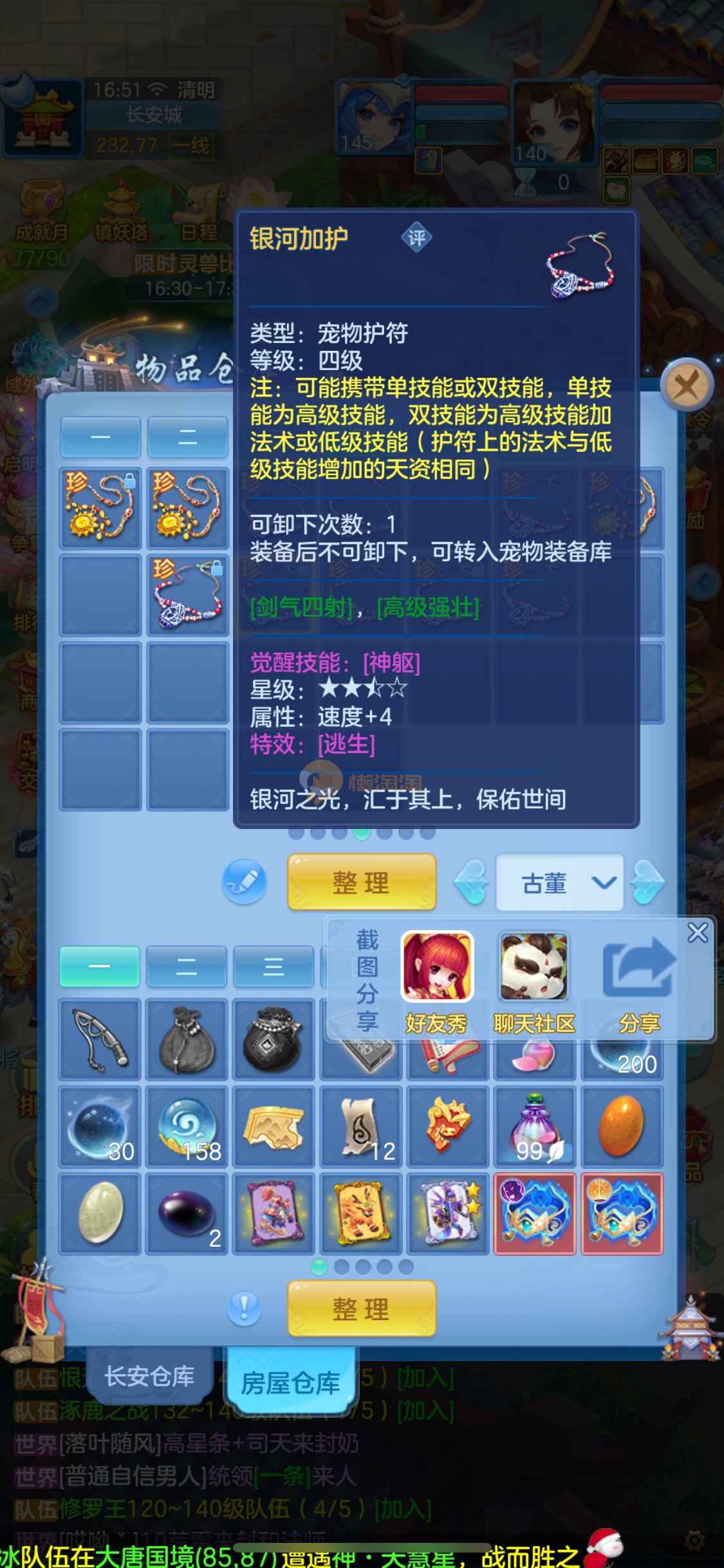Screen dimensions: 724x1568
Task: Open the 古董 category dropdown
Action: click(559, 882)
